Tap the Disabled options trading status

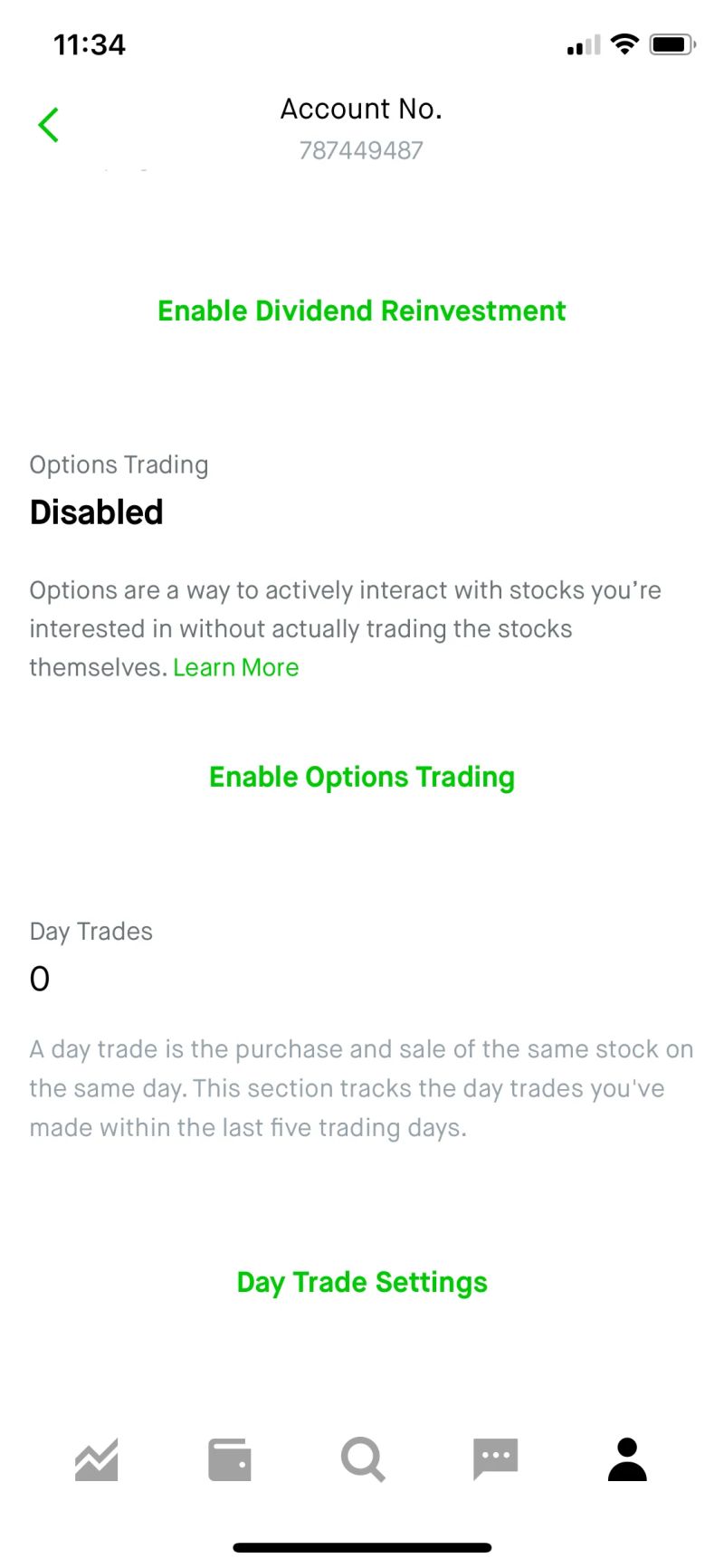(x=96, y=512)
